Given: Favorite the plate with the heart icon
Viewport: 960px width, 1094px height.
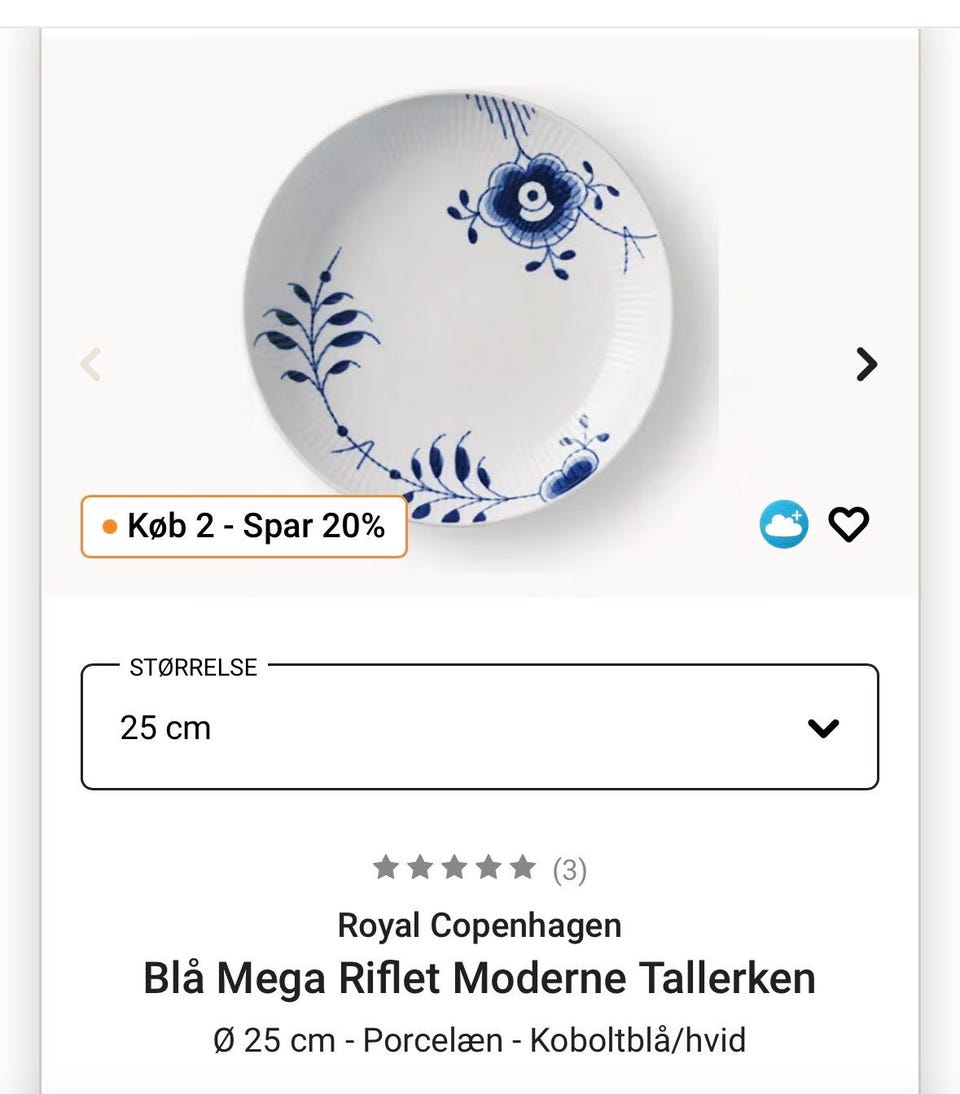Looking at the screenshot, I should [x=849, y=522].
